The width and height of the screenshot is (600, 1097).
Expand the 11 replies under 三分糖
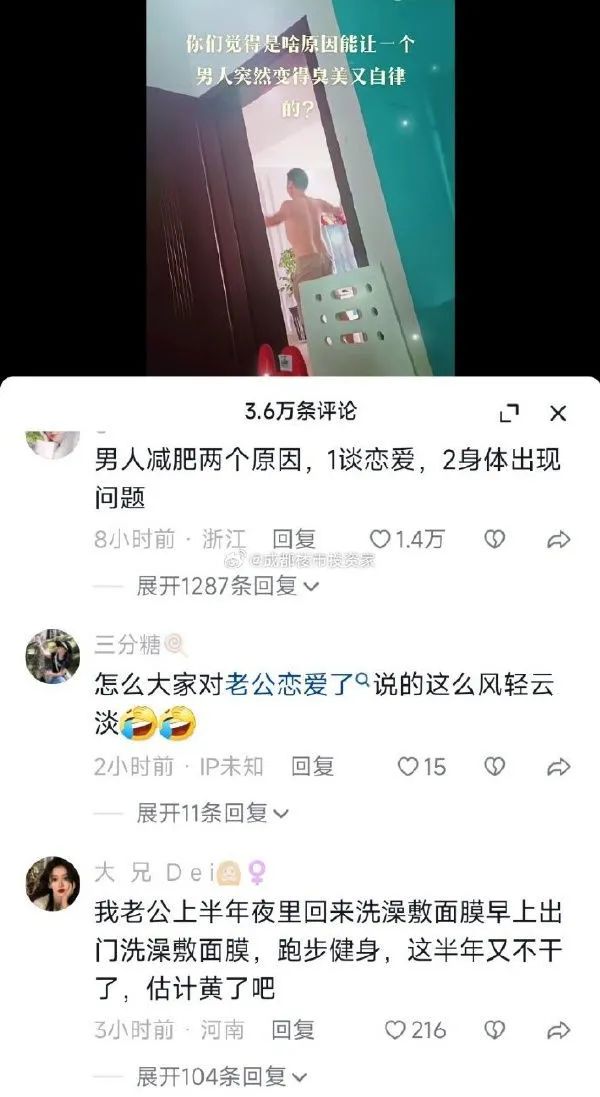point(213,813)
